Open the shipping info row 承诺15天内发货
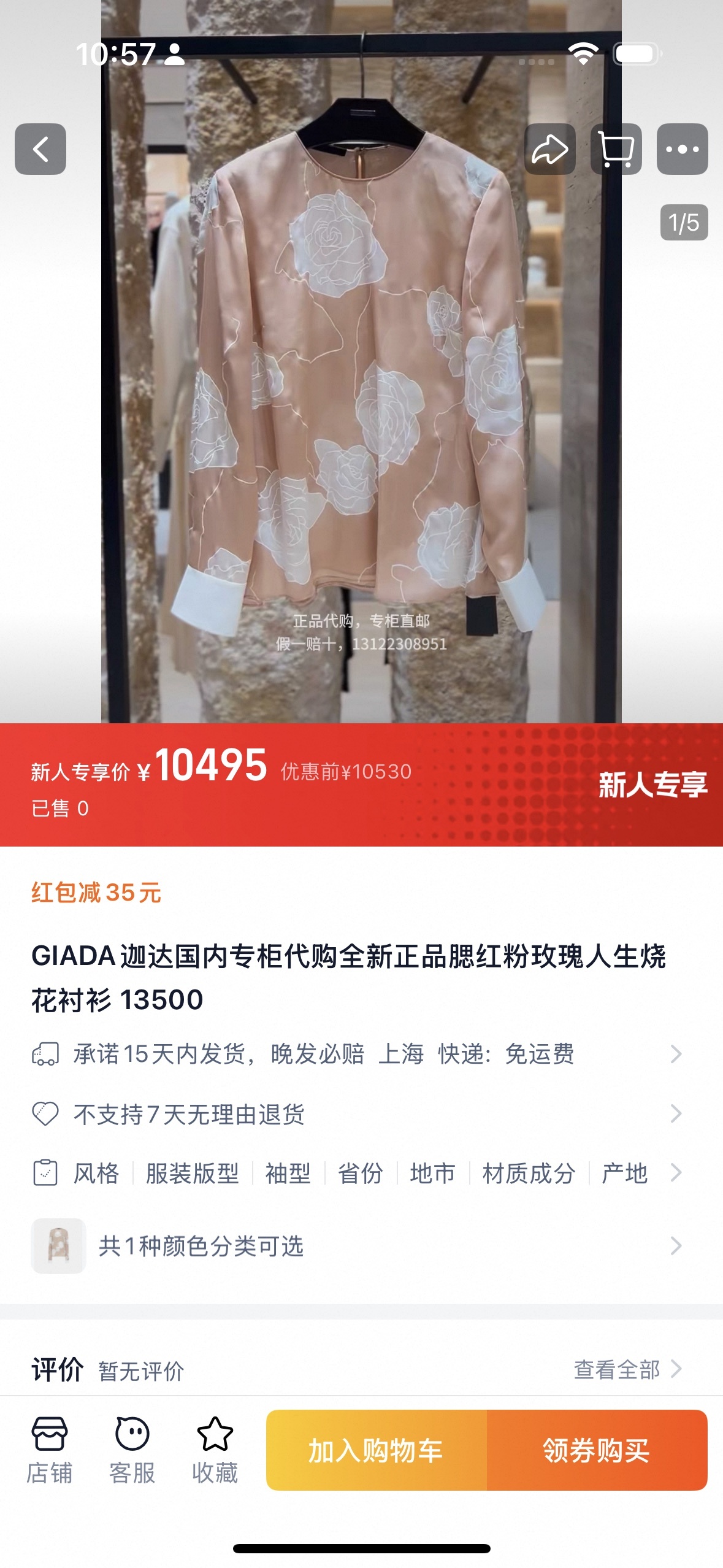Viewport: 723px width, 1568px height. click(x=356, y=1054)
